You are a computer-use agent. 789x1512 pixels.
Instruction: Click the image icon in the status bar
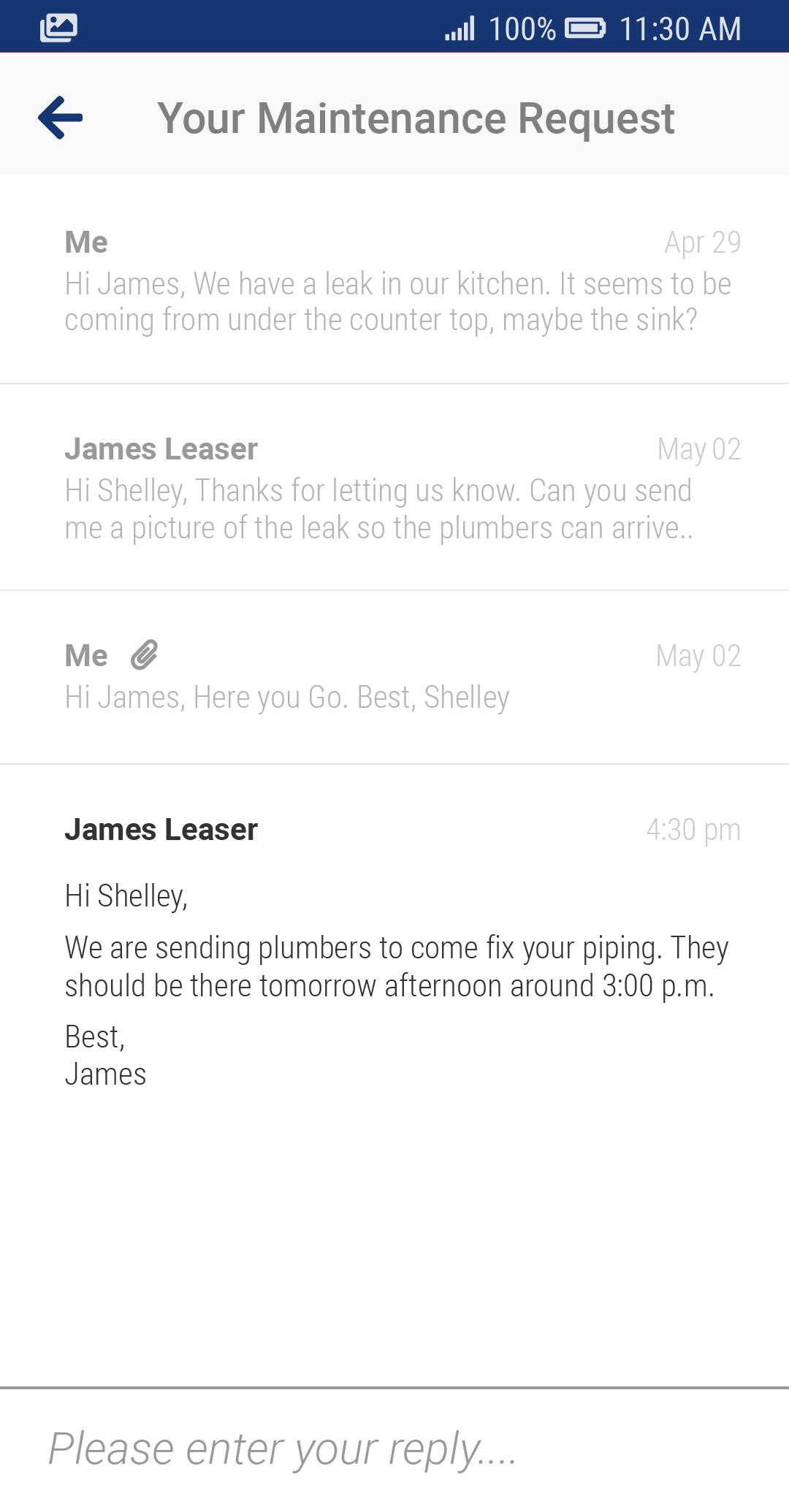(60, 26)
